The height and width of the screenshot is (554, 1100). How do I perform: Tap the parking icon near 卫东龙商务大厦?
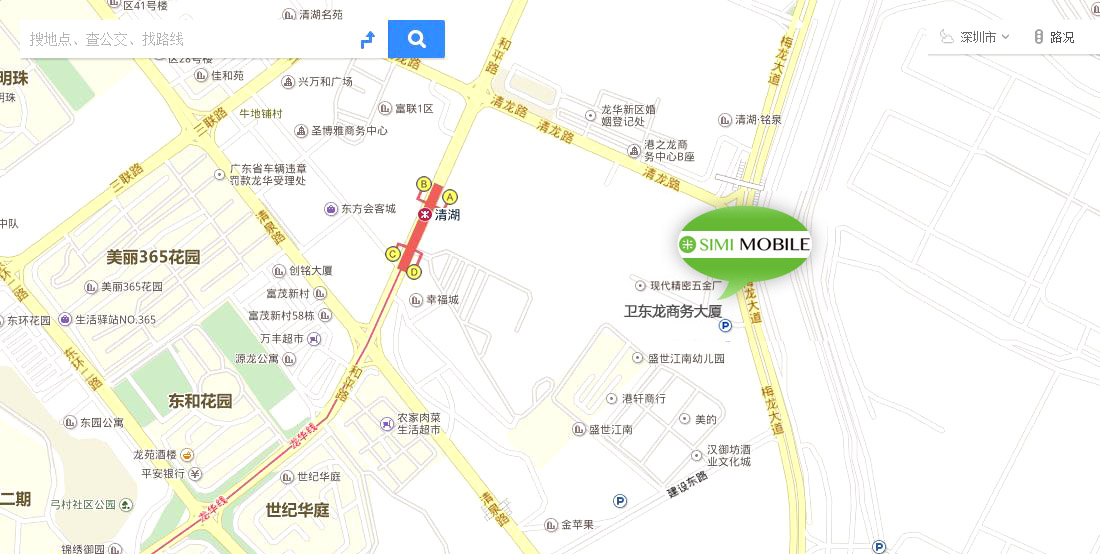pyautogui.click(x=726, y=325)
